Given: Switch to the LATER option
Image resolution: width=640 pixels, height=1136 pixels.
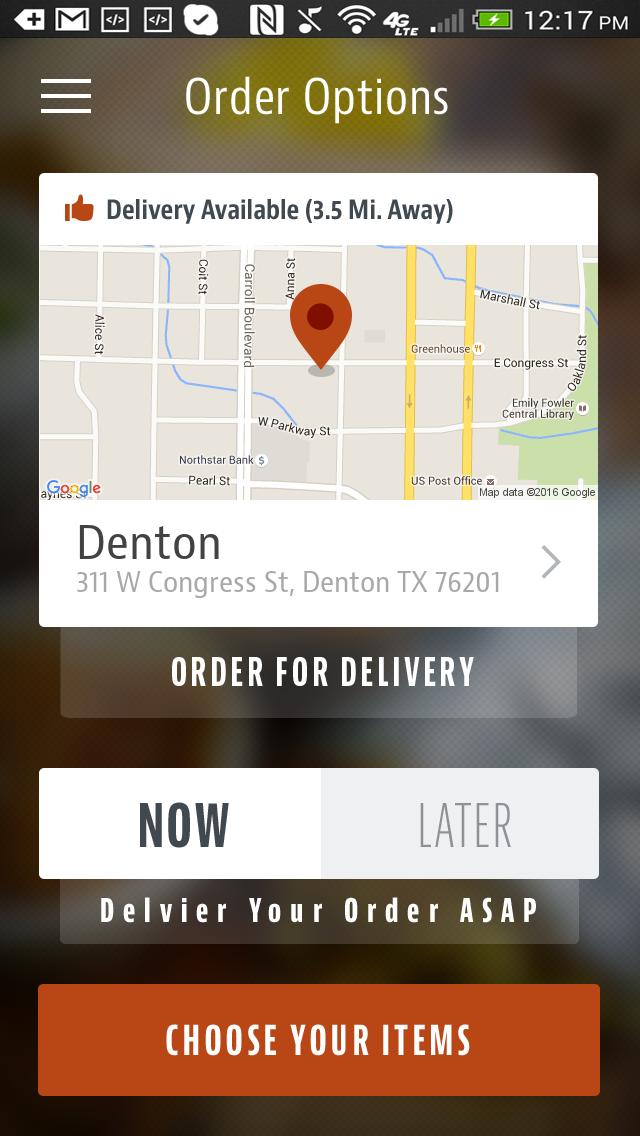Looking at the screenshot, I should (x=461, y=824).
